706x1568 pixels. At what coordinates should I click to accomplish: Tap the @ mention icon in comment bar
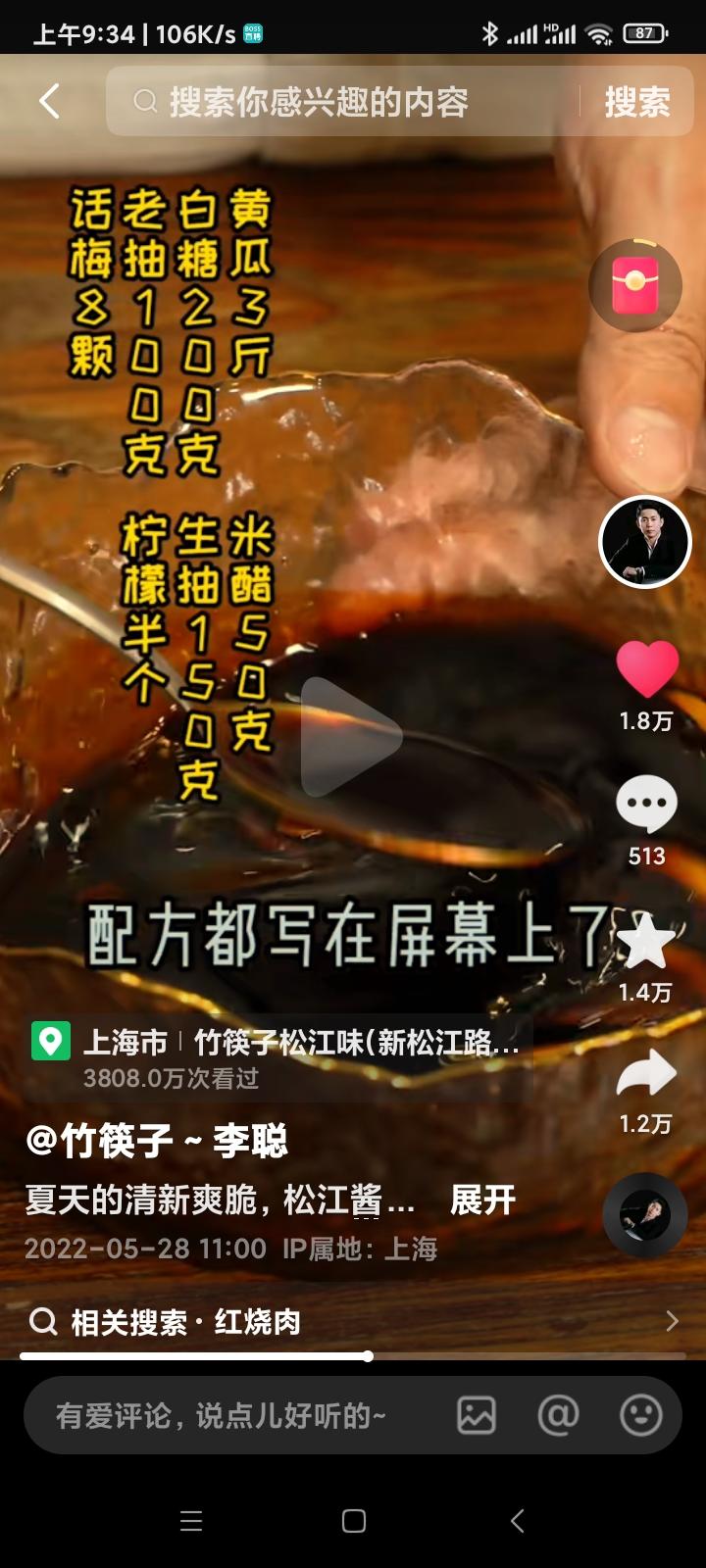tap(559, 1415)
